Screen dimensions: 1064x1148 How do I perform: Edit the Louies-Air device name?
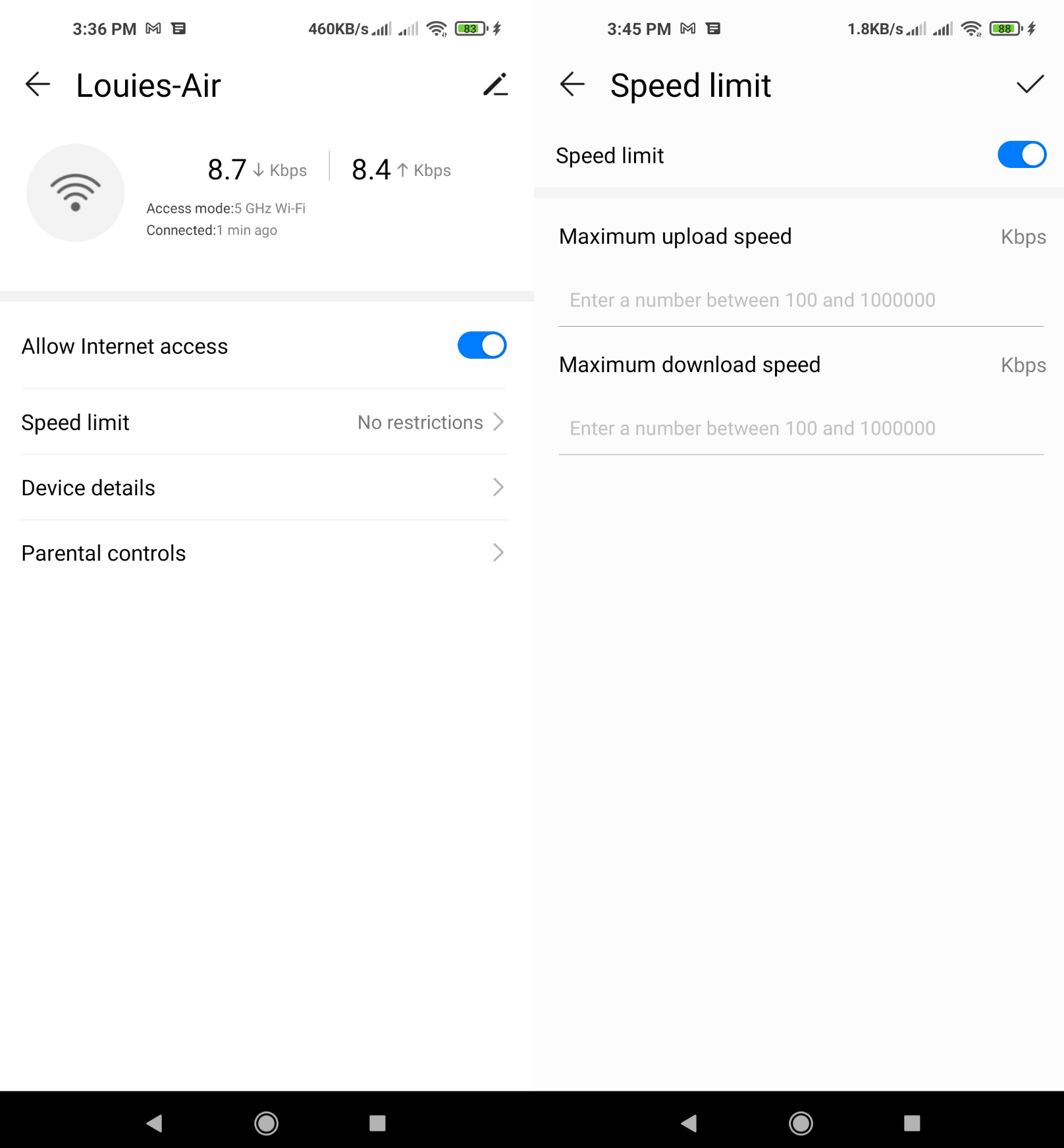(496, 84)
